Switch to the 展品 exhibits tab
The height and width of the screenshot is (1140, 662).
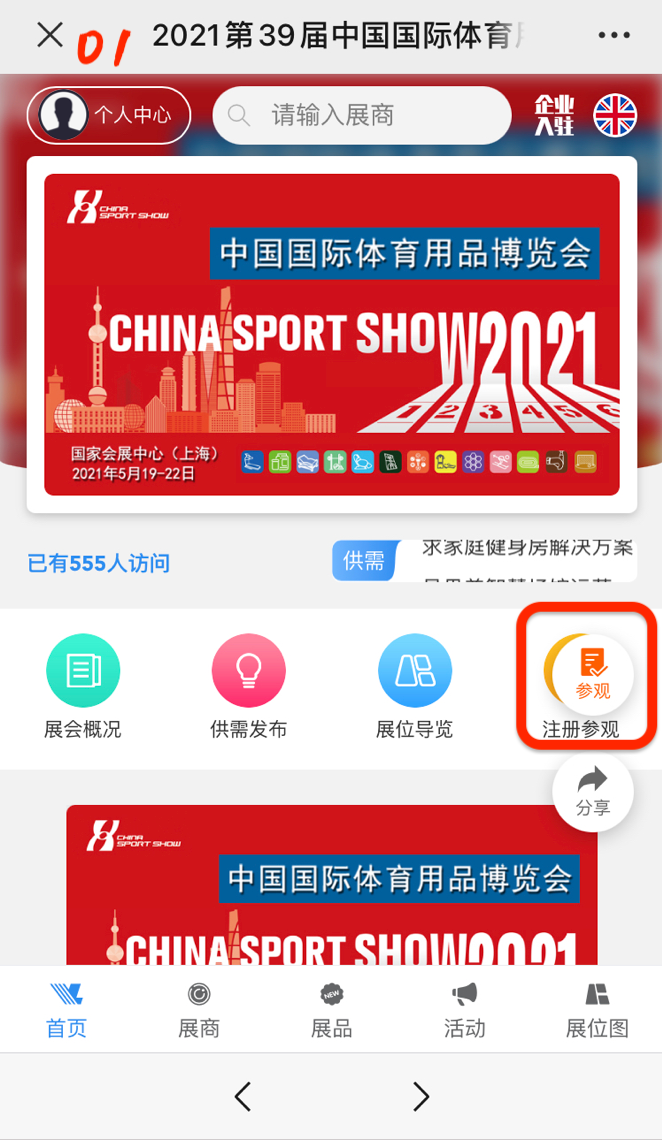point(331,1009)
